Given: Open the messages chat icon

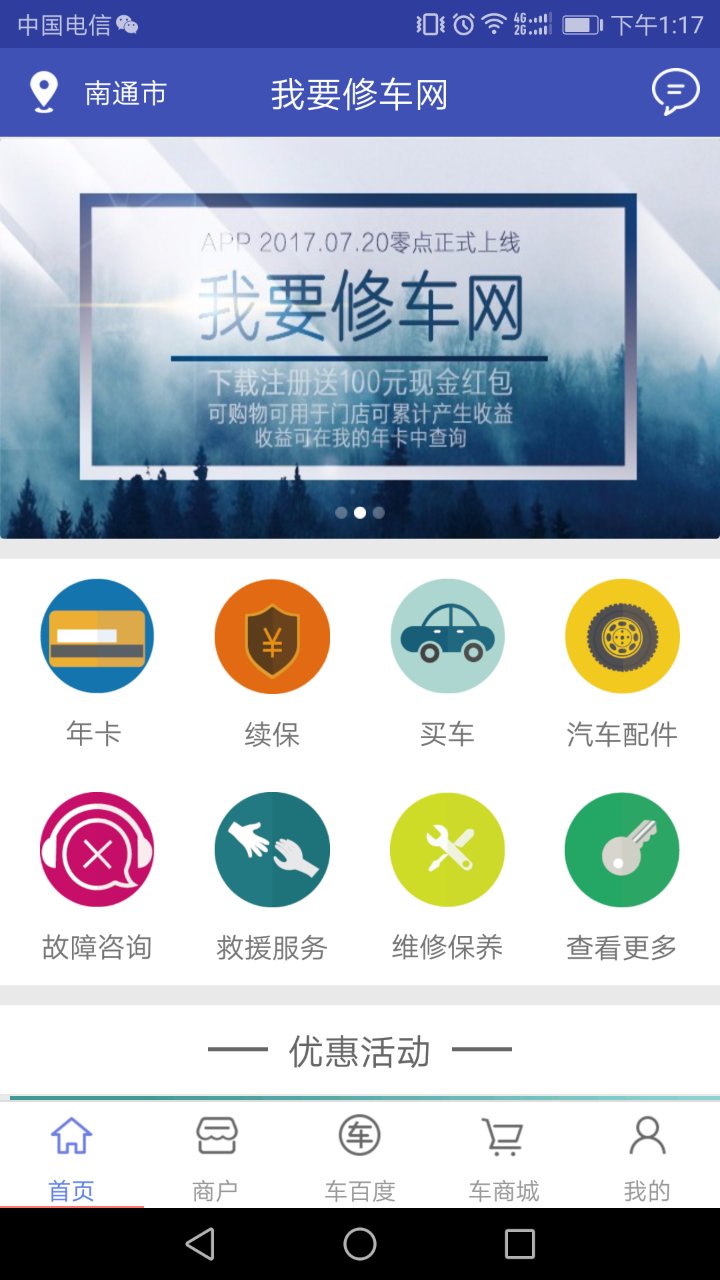Looking at the screenshot, I should [x=675, y=93].
